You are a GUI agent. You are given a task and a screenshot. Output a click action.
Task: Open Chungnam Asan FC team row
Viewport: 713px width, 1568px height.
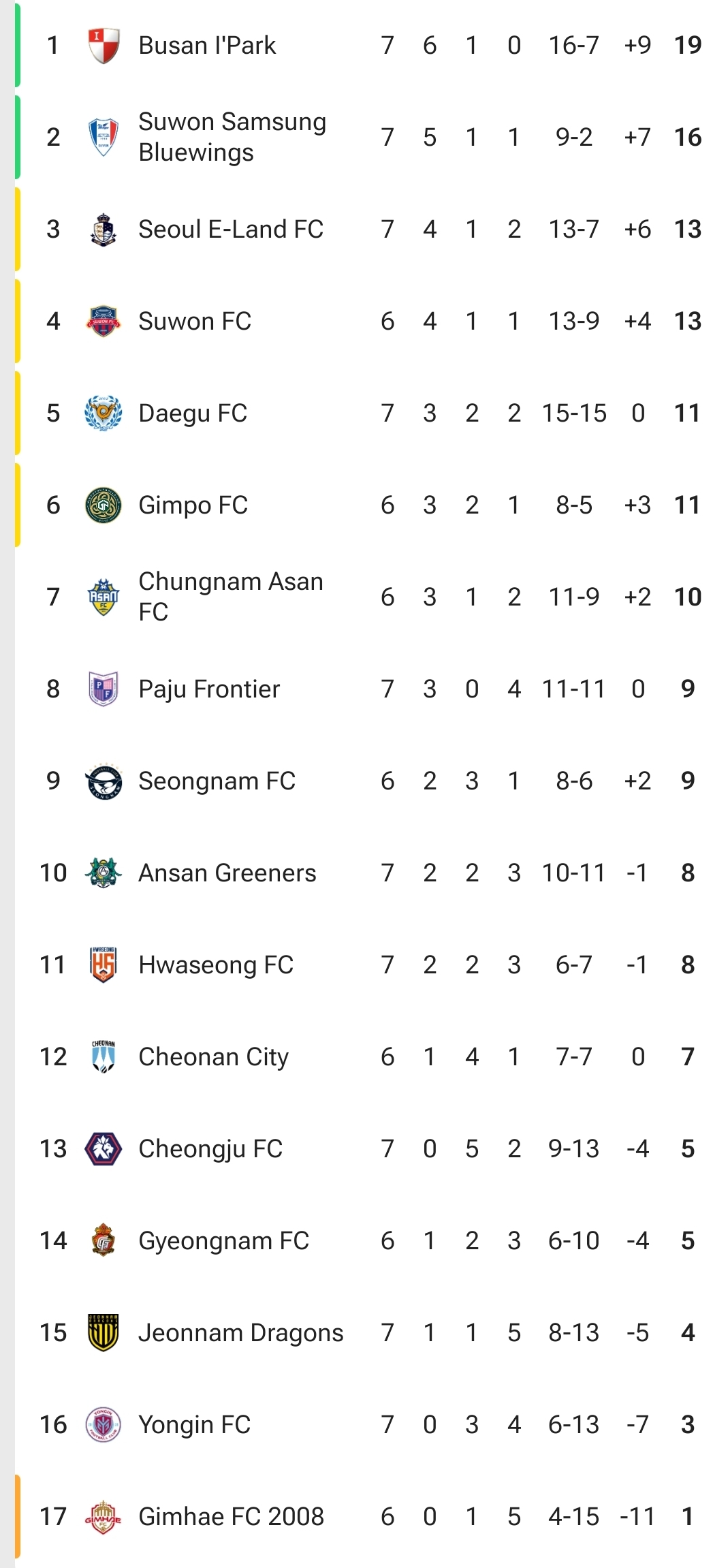(230, 597)
